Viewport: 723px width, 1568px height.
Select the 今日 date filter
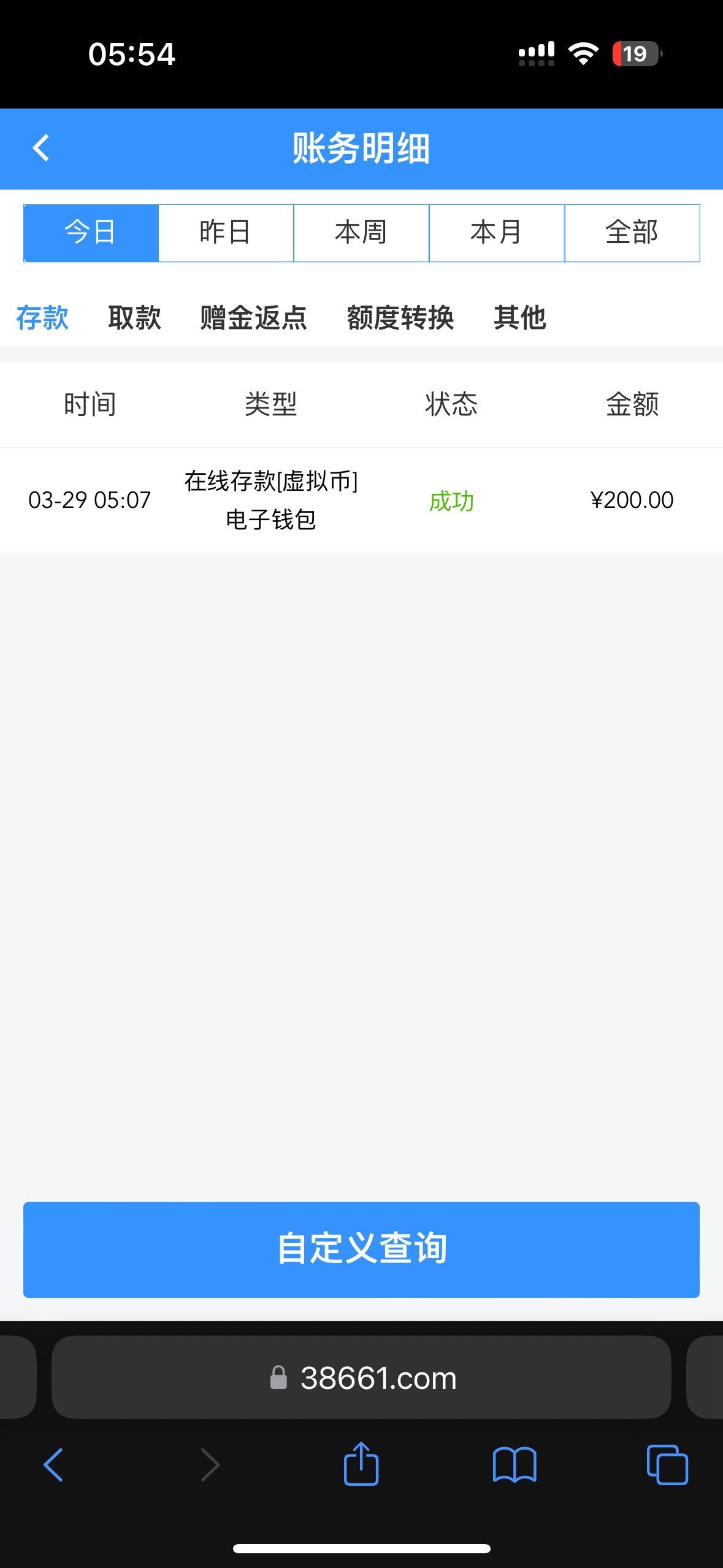click(91, 233)
